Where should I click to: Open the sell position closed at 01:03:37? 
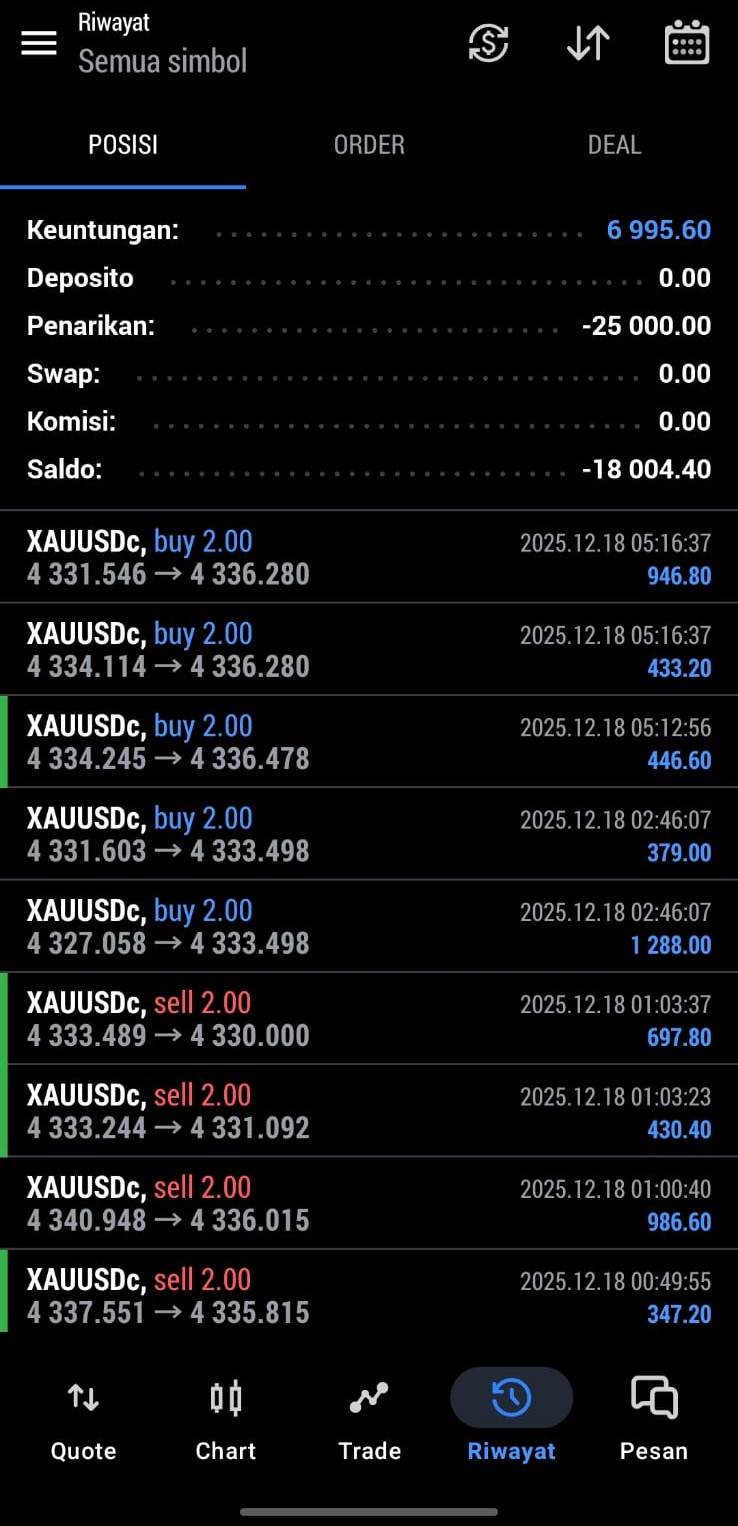coord(369,1019)
